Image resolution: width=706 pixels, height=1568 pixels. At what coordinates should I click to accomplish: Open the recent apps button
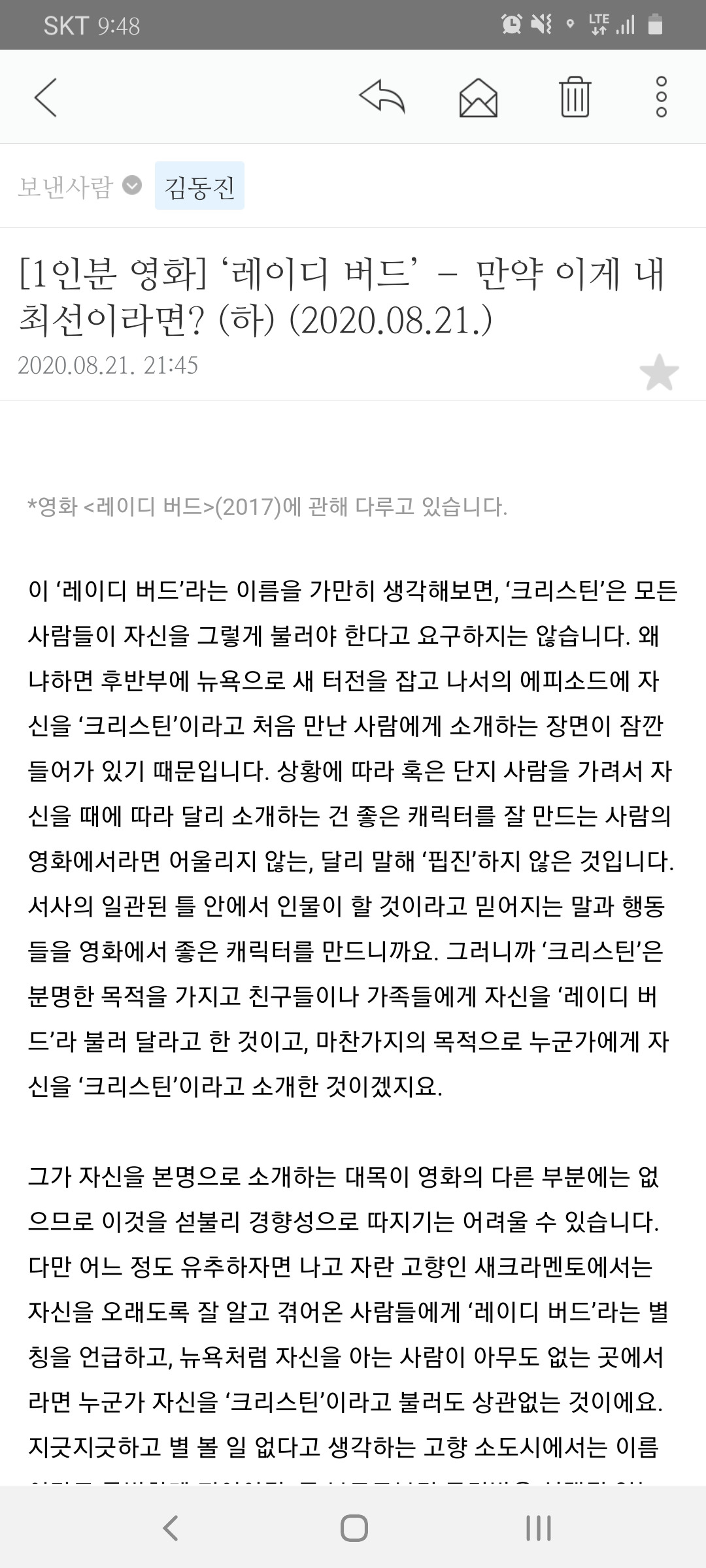point(538,1529)
